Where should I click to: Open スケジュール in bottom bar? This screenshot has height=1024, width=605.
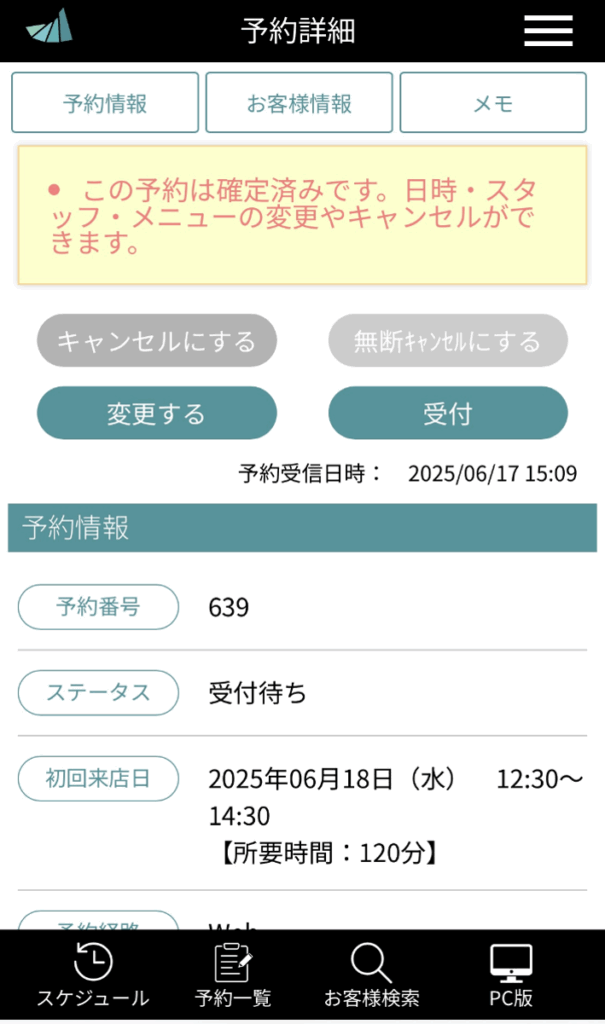click(x=93, y=975)
